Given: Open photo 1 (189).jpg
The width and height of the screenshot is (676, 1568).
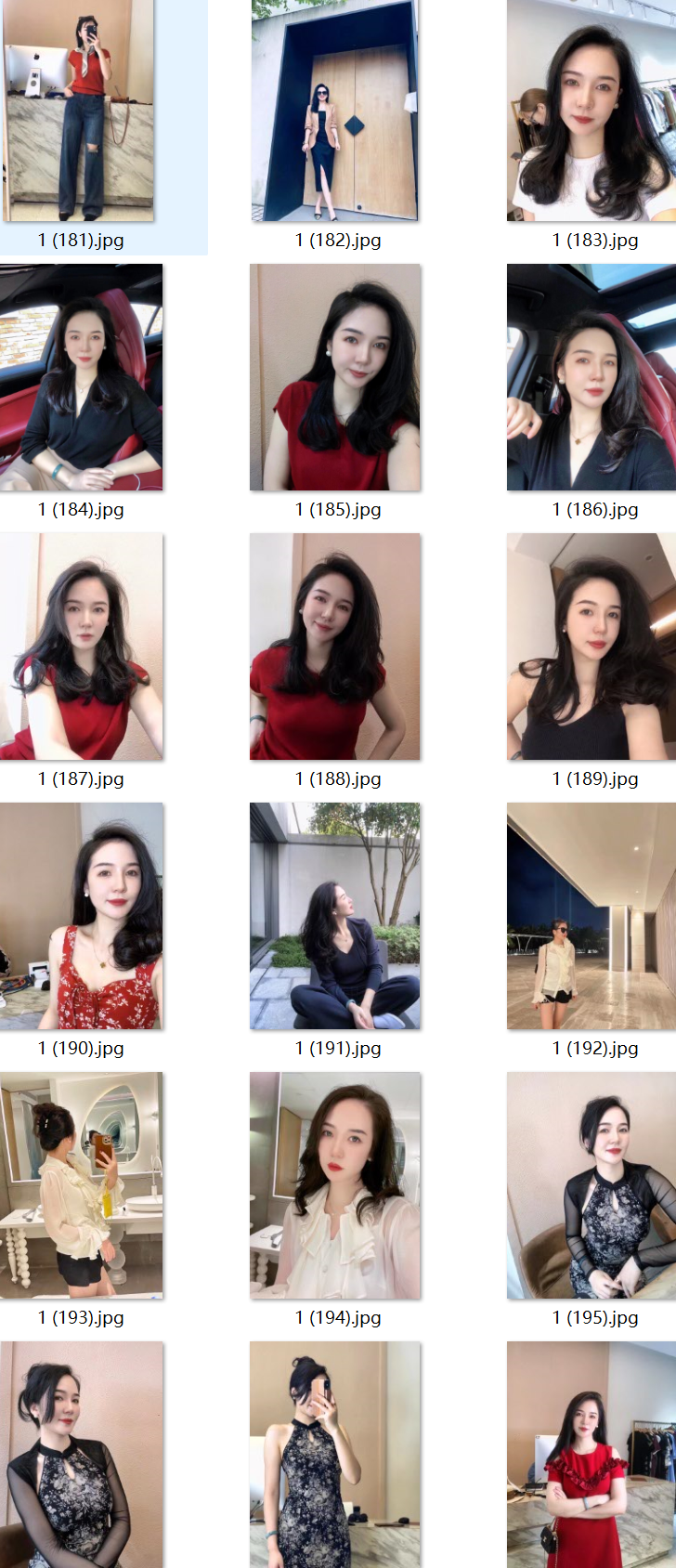Looking at the screenshot, I should click(591, 647).
